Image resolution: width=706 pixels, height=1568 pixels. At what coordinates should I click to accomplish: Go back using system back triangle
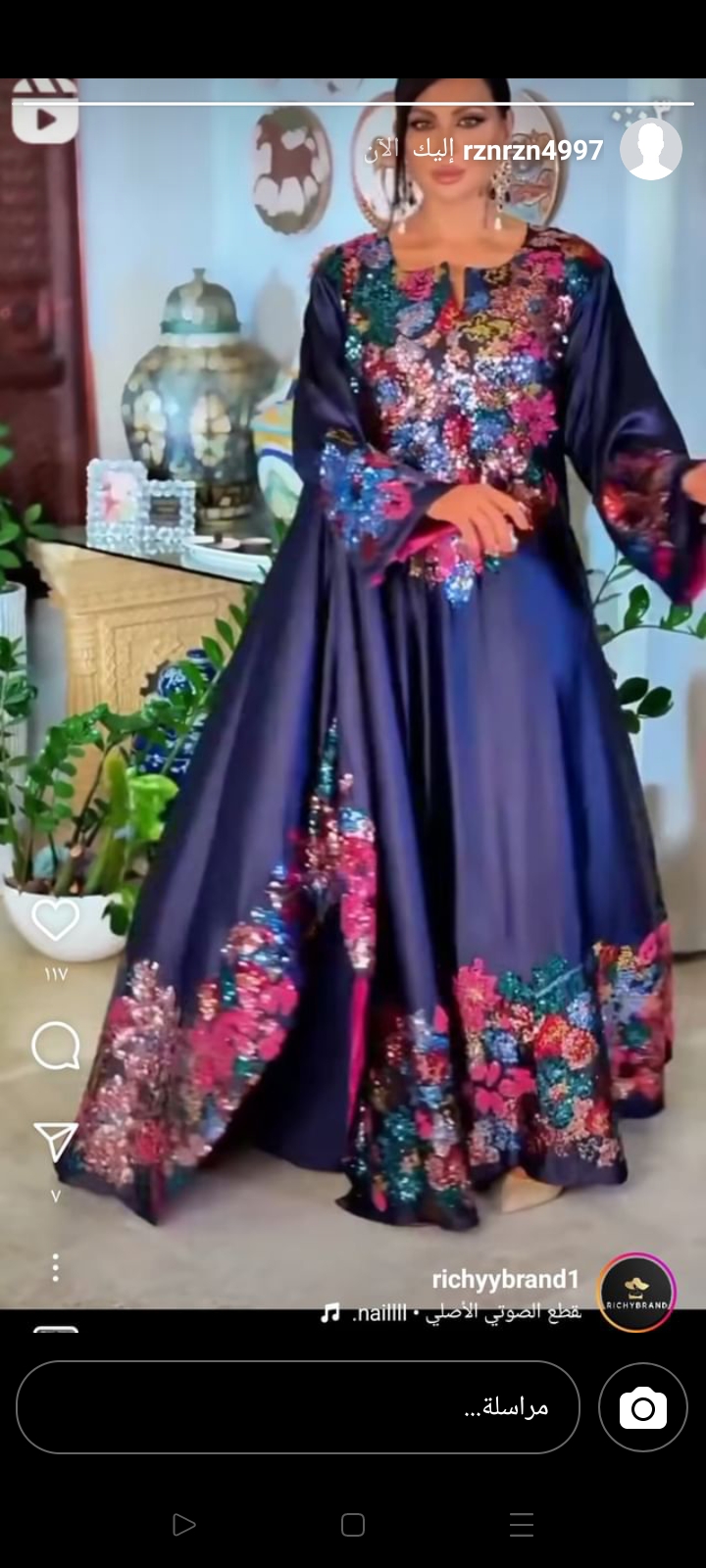(x=183, y=1525)
